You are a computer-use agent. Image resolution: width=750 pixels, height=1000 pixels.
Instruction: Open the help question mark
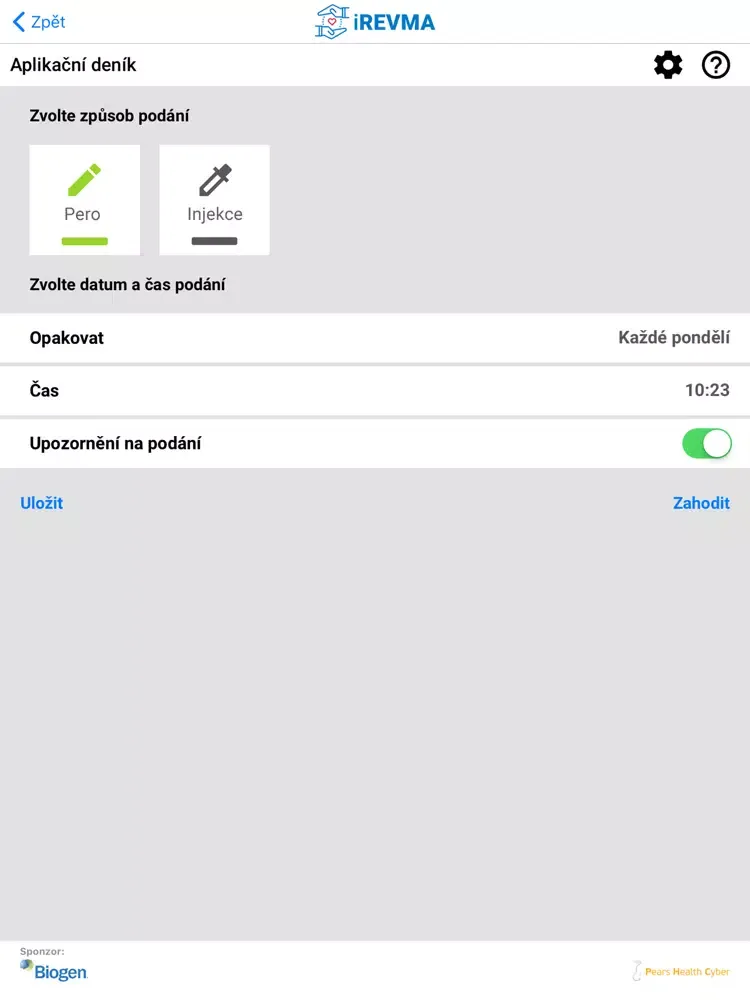(x=716, y=65)
